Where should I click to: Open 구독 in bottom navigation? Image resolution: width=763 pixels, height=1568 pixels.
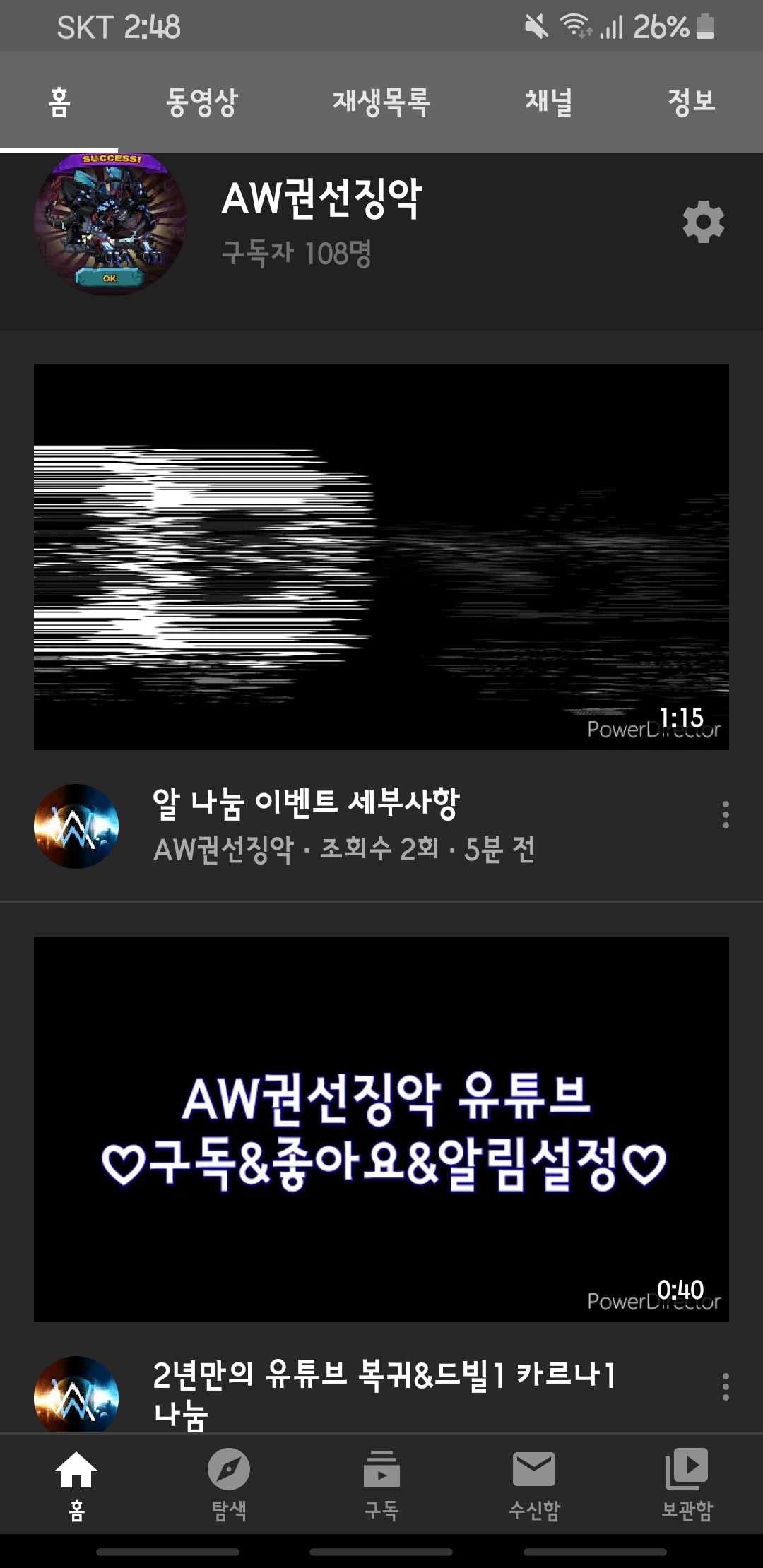click(x=381, y=1483)
